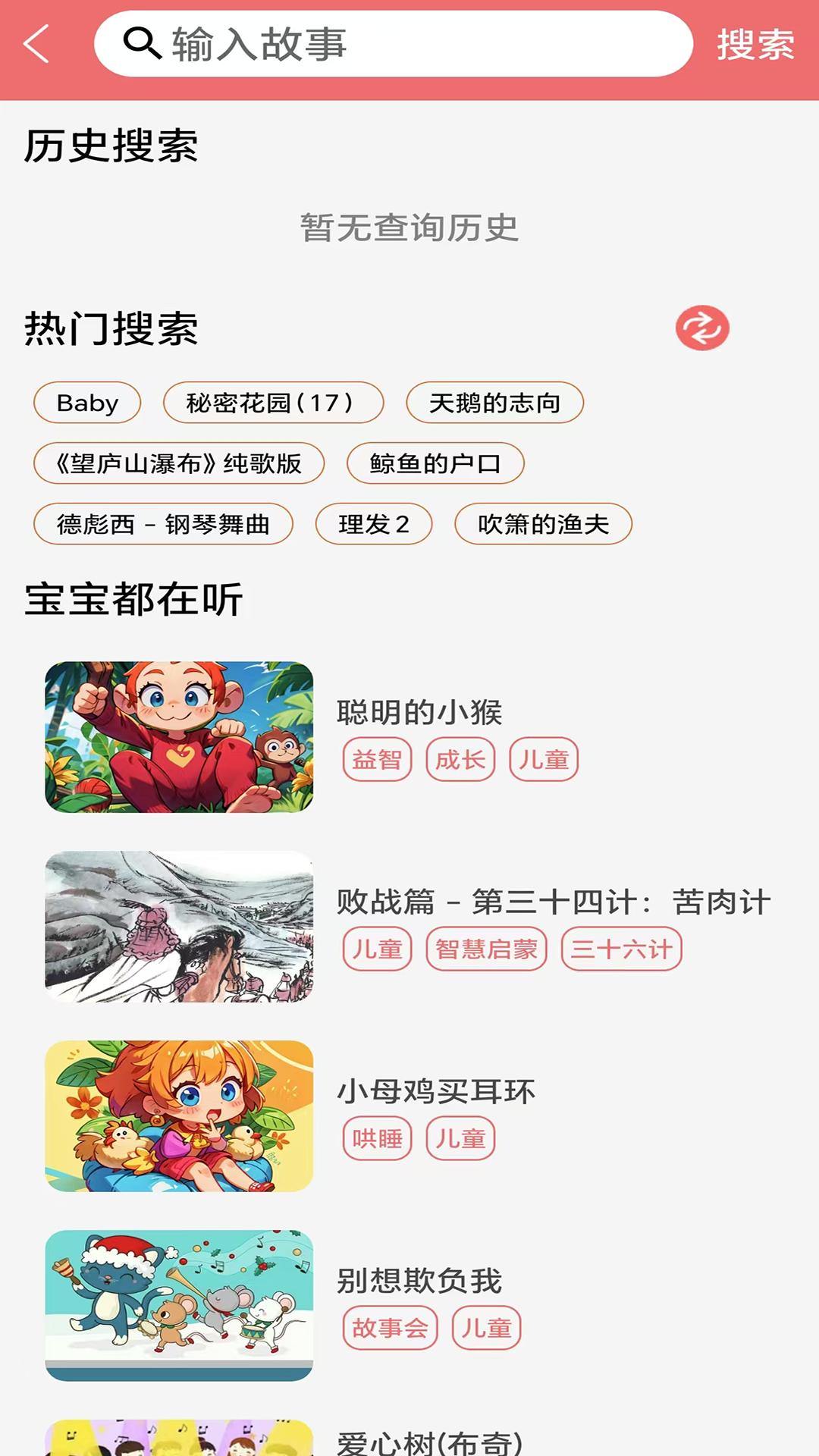The height and width of the screenshot is (1456, 819).
Task: Click 天鹅的志向 hot search pill
Action: click(x=495, y=403)
